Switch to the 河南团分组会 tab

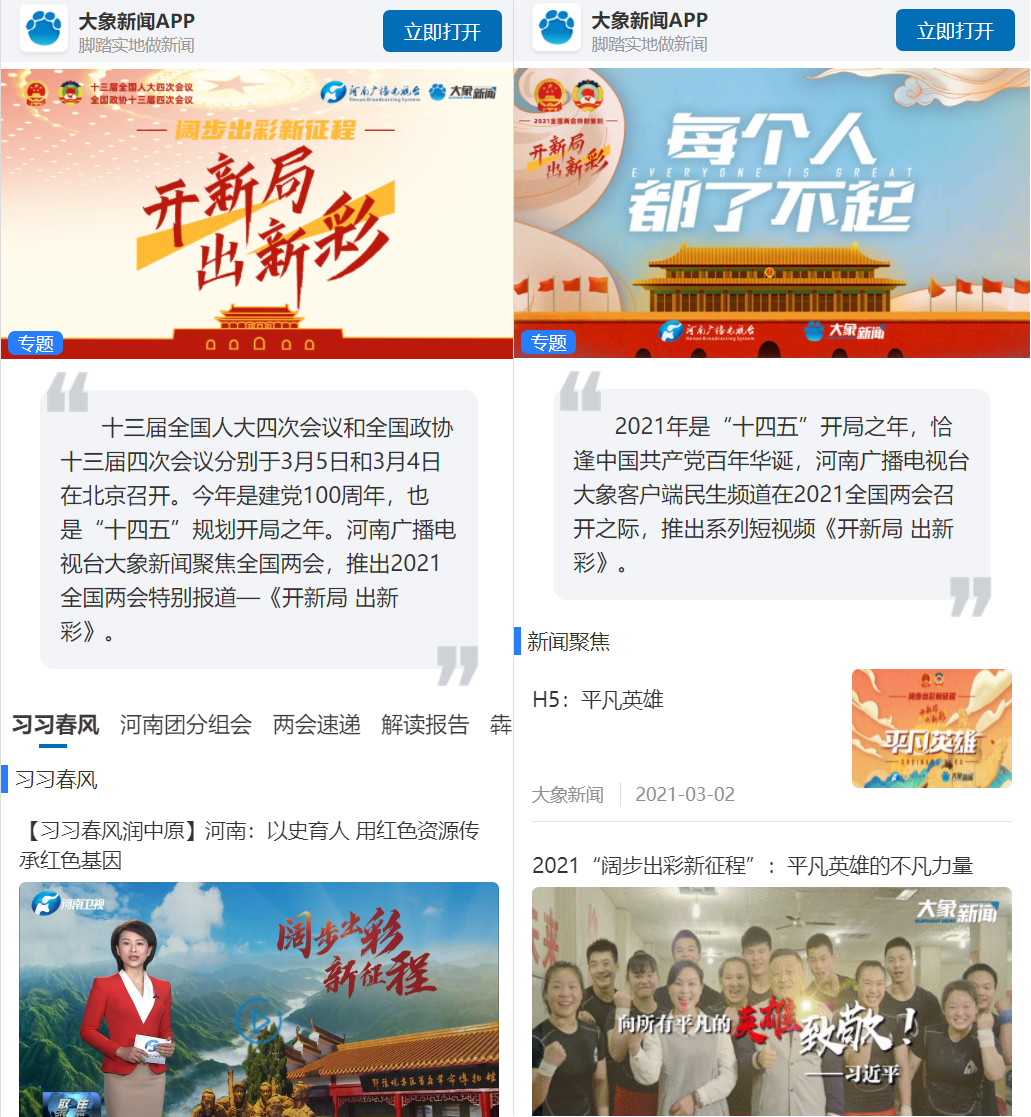(x=185, y=725)
